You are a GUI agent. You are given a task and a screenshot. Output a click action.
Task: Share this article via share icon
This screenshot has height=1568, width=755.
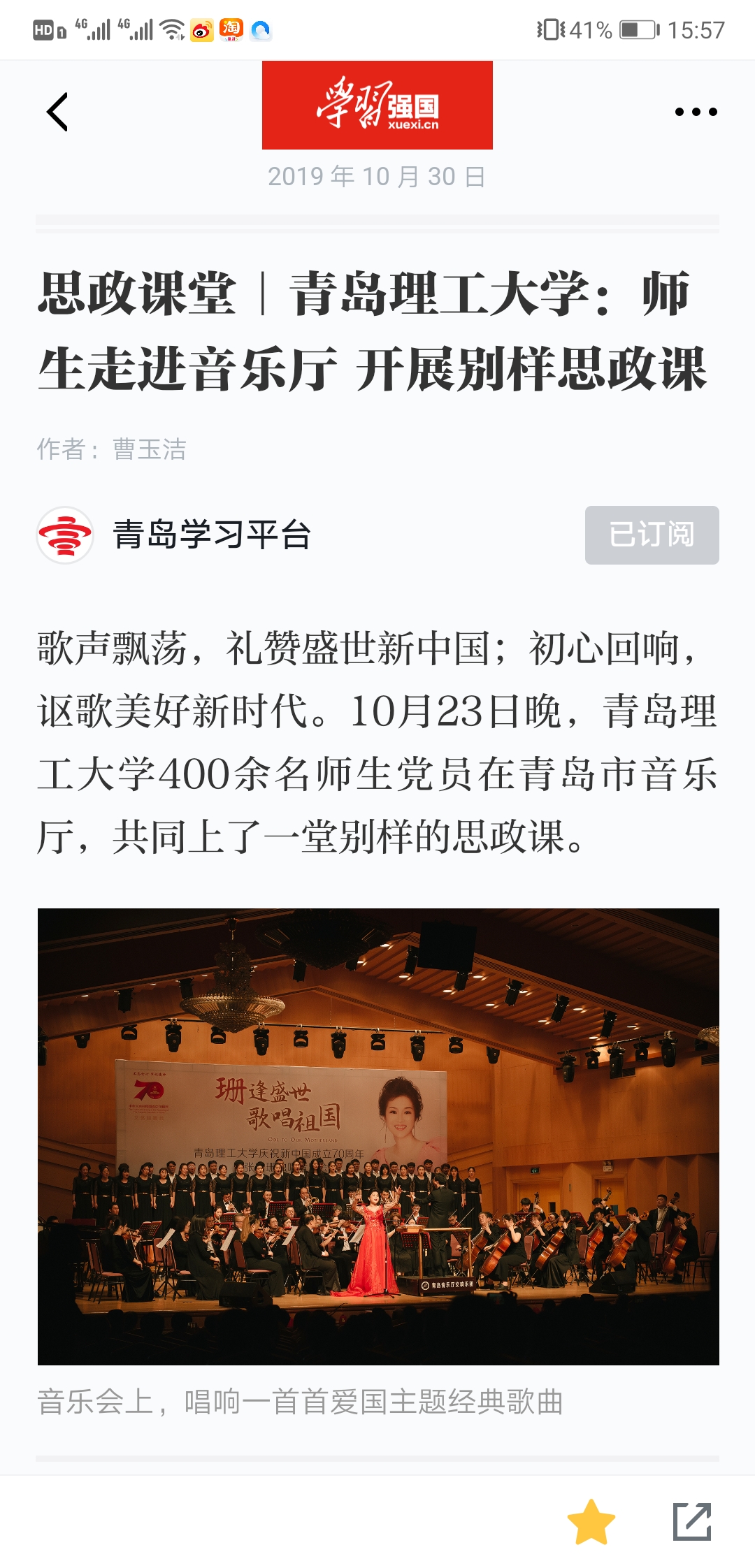pos(691,1522)
